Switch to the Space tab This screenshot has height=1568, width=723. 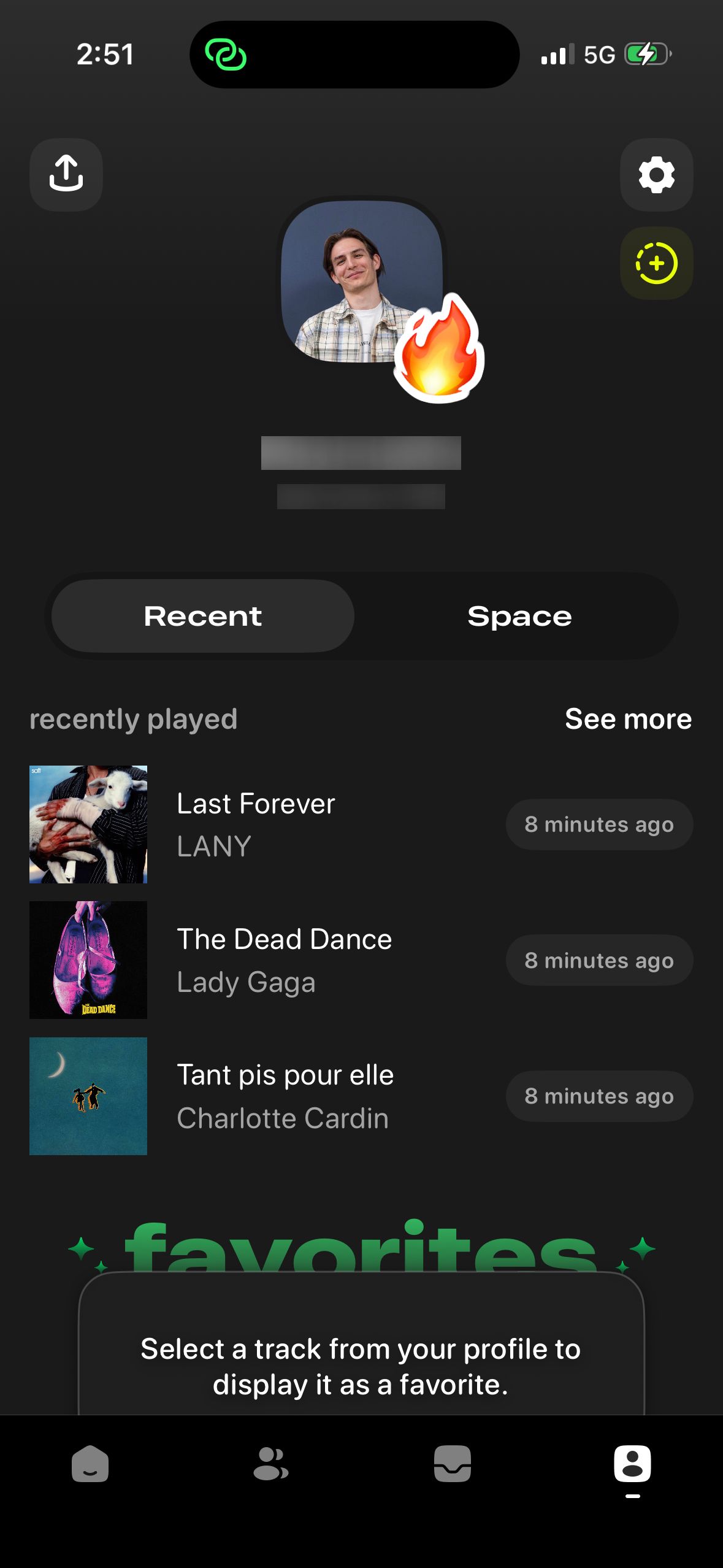coord(519,616)
